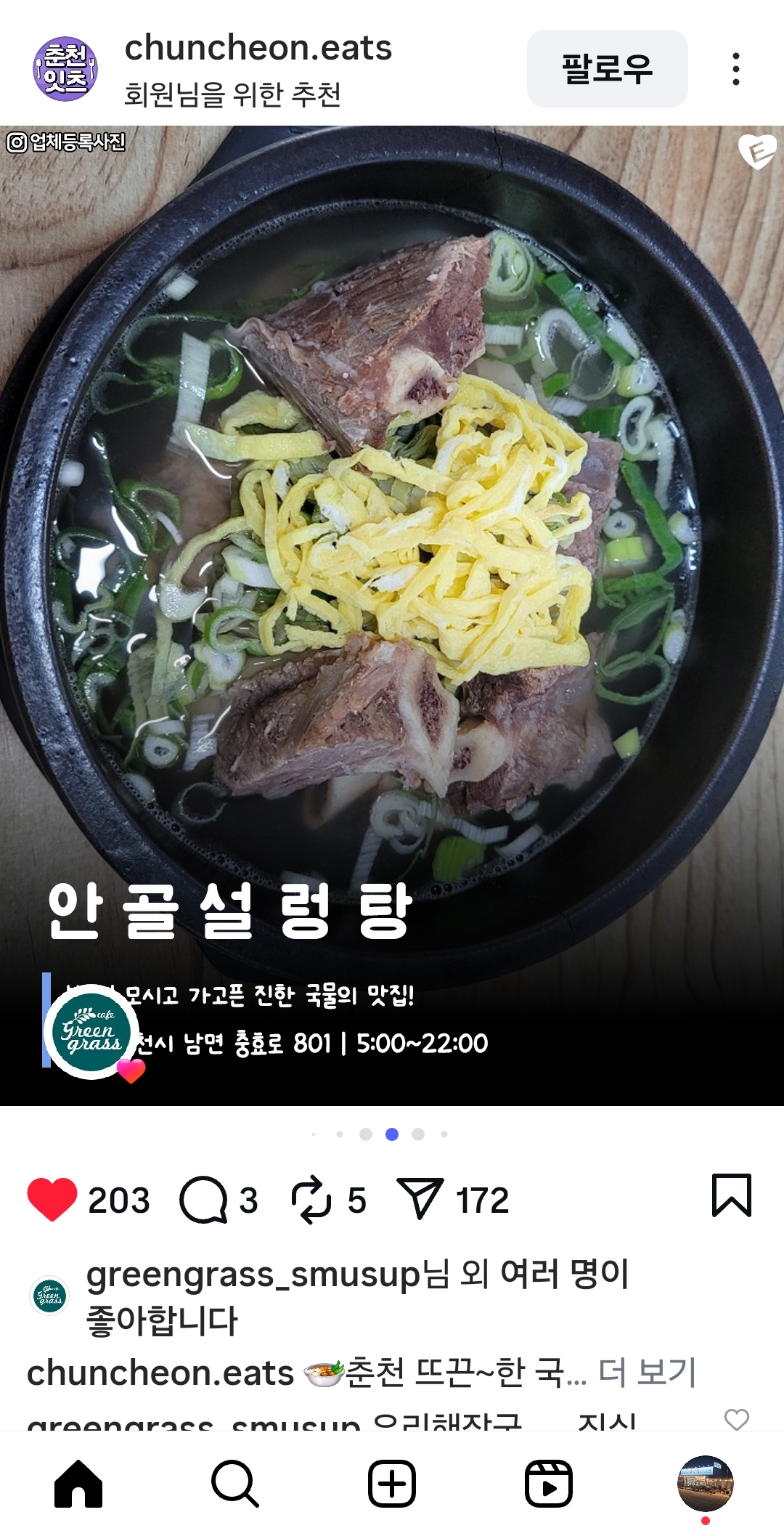Create a new post with plus tab
Screen dimensions: 784x1536
point(392,1484)
